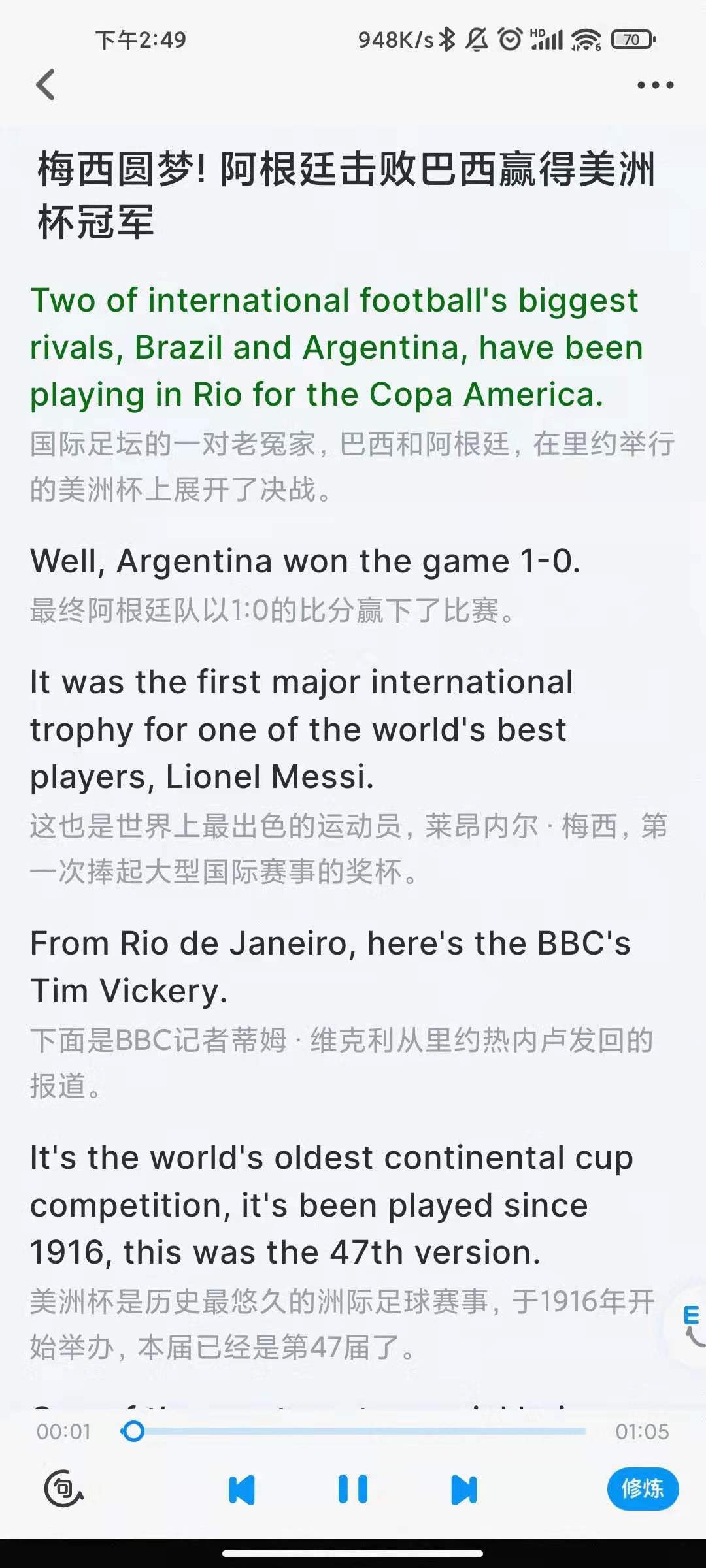Viewport: 706px width, 1568px height.
Task: Toggle the sentence loop mode icon
Action: [63, 1489]
